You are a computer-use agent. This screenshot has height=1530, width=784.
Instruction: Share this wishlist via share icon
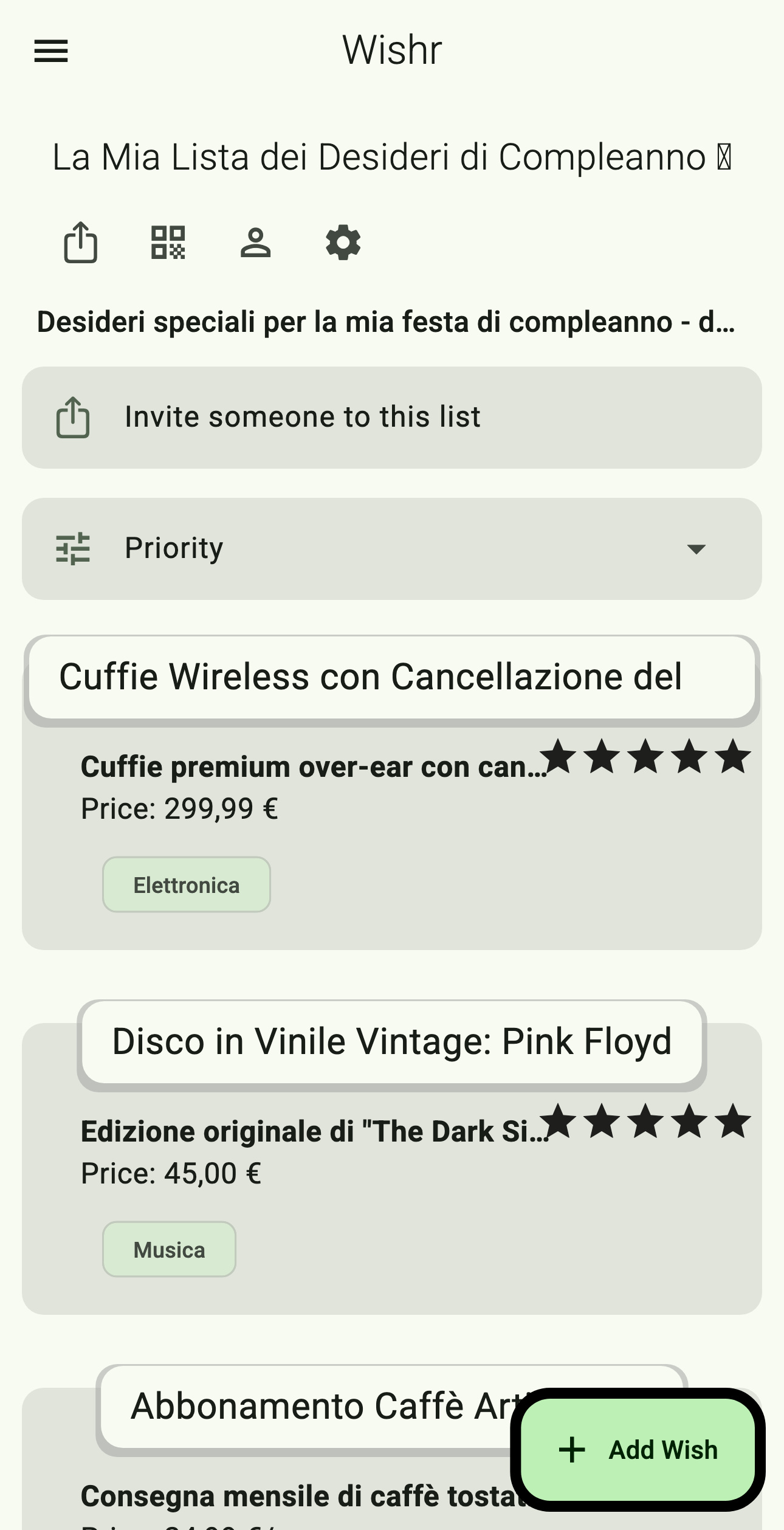click(81, 243)
